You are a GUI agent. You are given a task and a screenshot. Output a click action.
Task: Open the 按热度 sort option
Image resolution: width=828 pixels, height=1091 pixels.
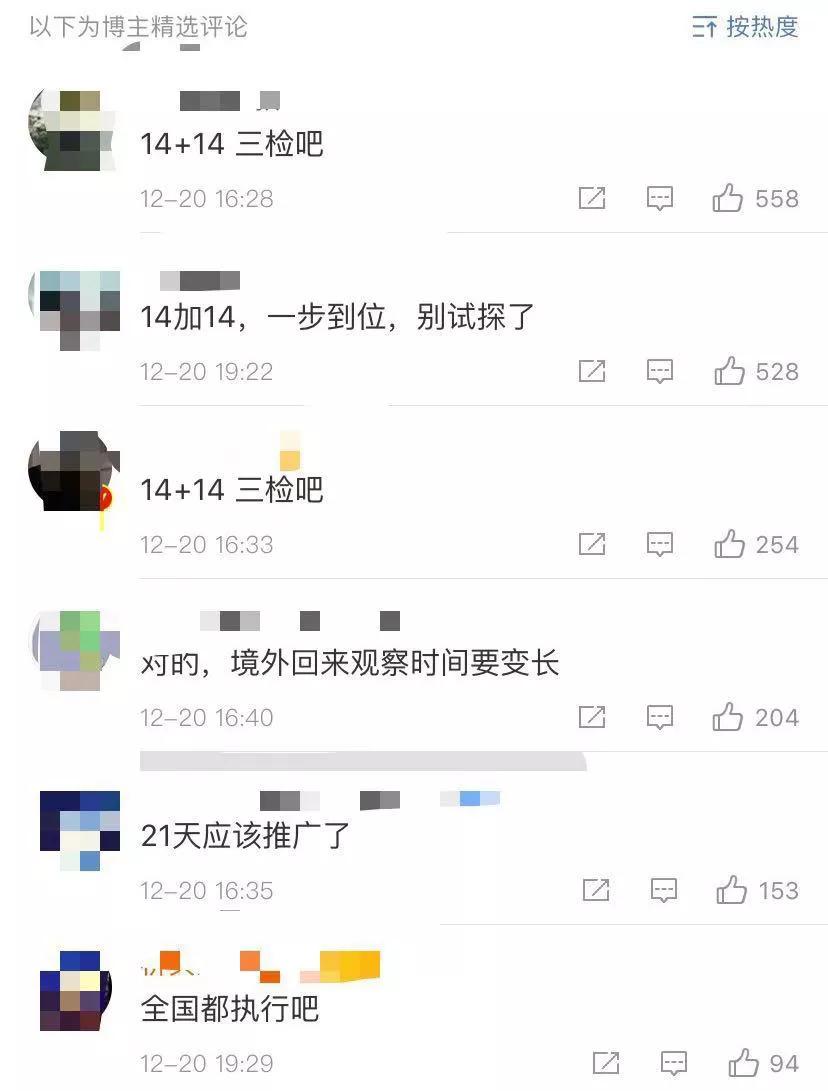tap(746, 27)
